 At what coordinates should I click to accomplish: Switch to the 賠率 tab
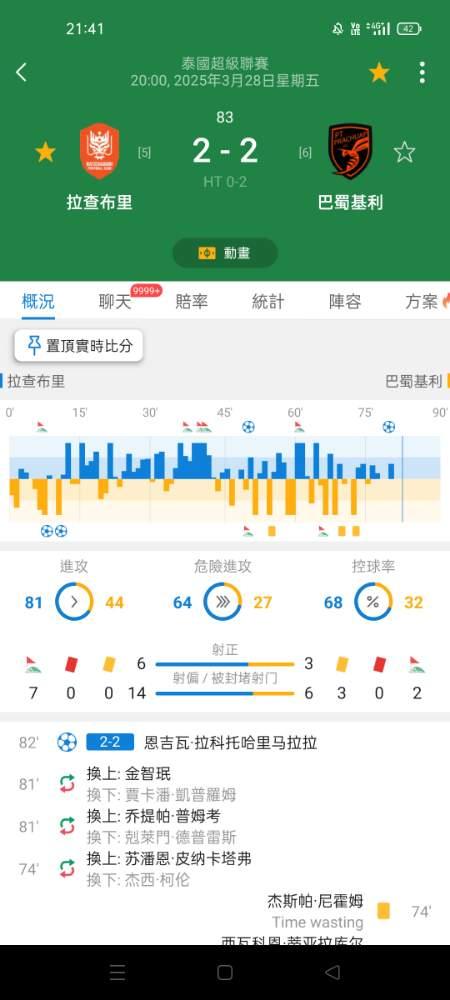(x=192, y=301)
